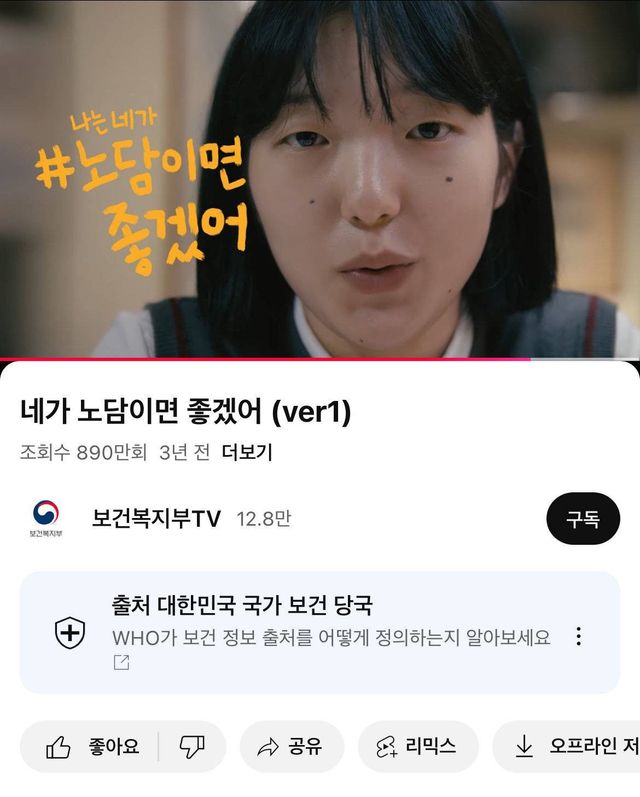Dislike this video
The height and width of the screenshot is (797, 640).
(x=191, y=746)
